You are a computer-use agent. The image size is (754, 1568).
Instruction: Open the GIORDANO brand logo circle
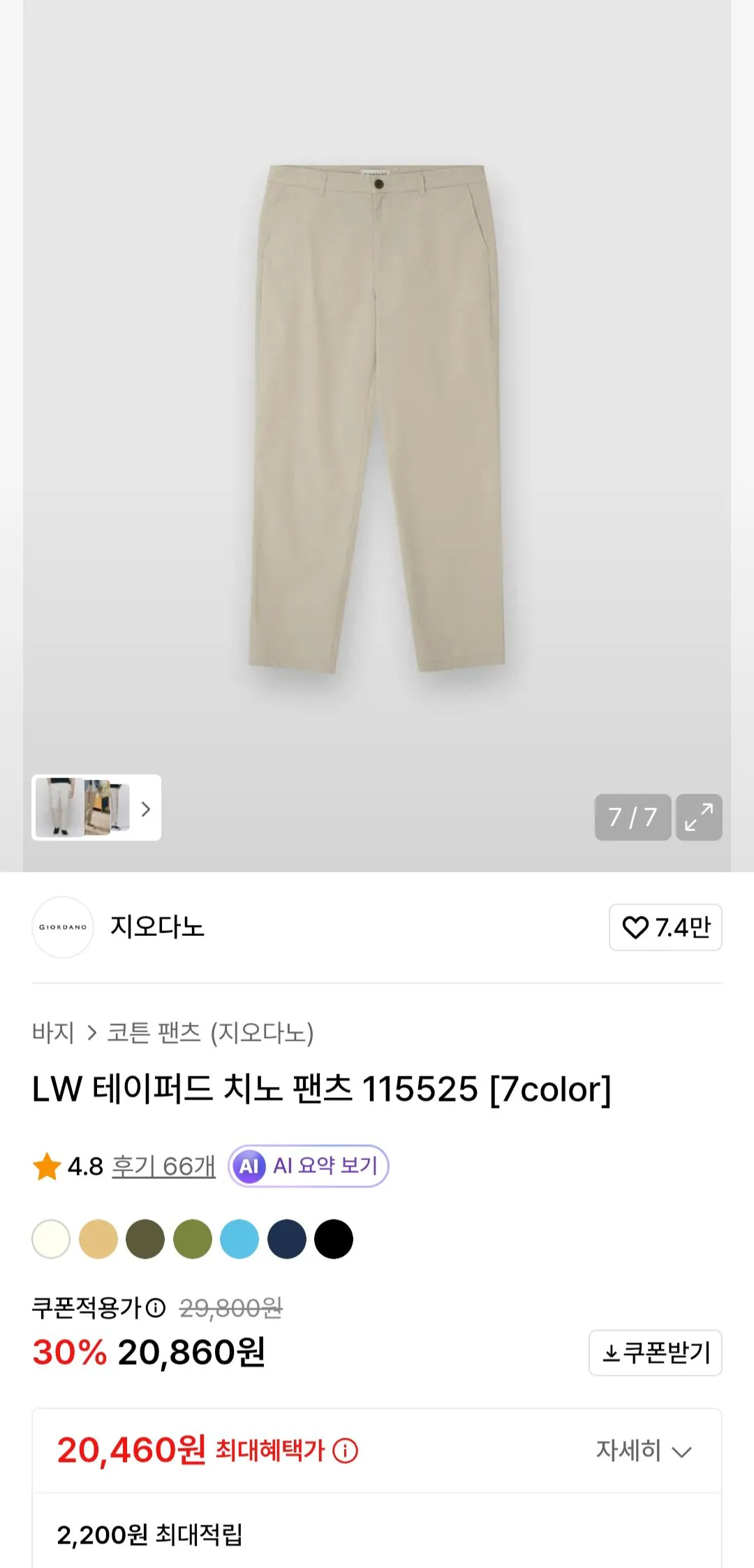(63, 928)
